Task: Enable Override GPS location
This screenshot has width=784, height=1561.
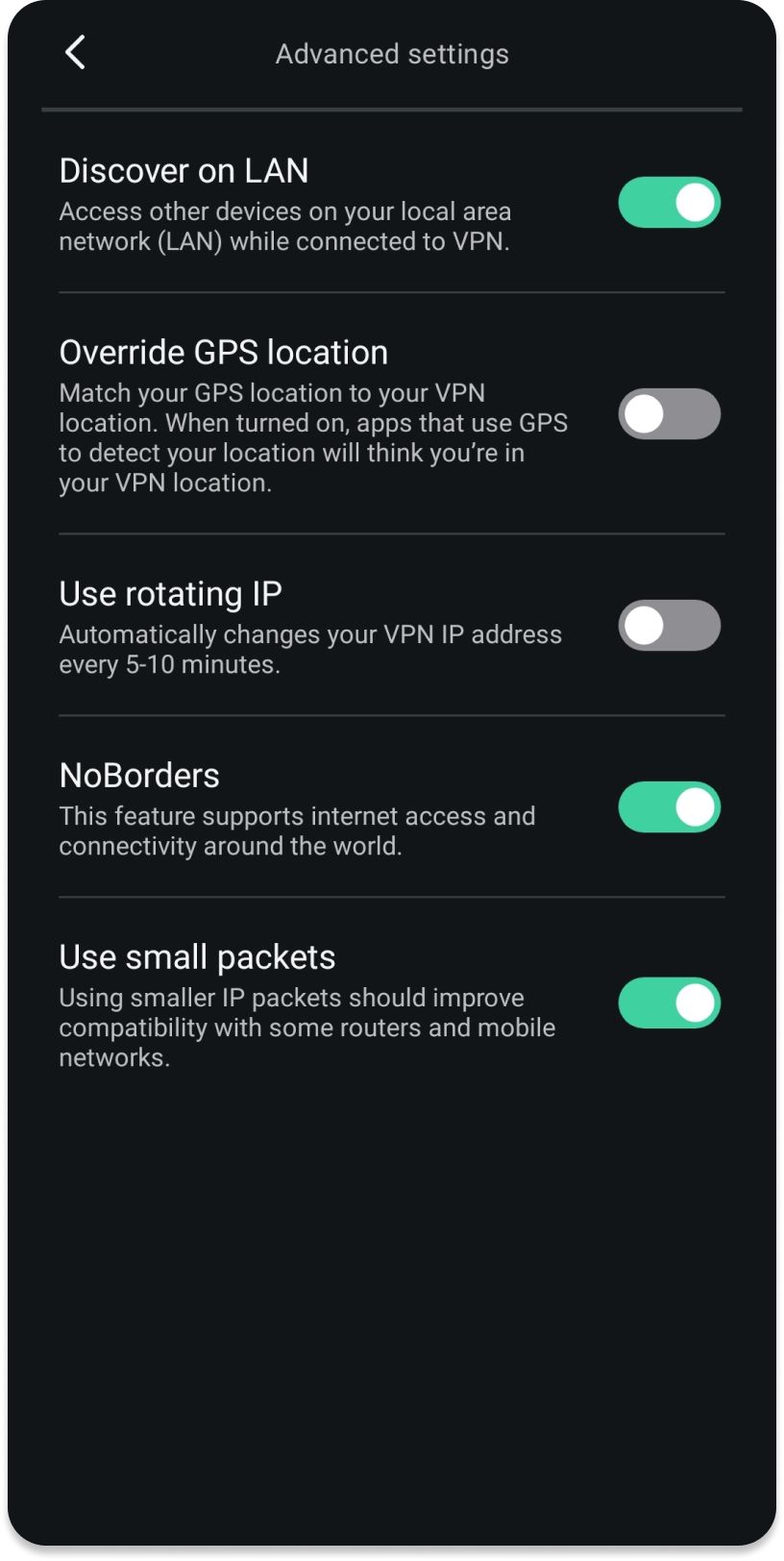Action: click(669, 414)
